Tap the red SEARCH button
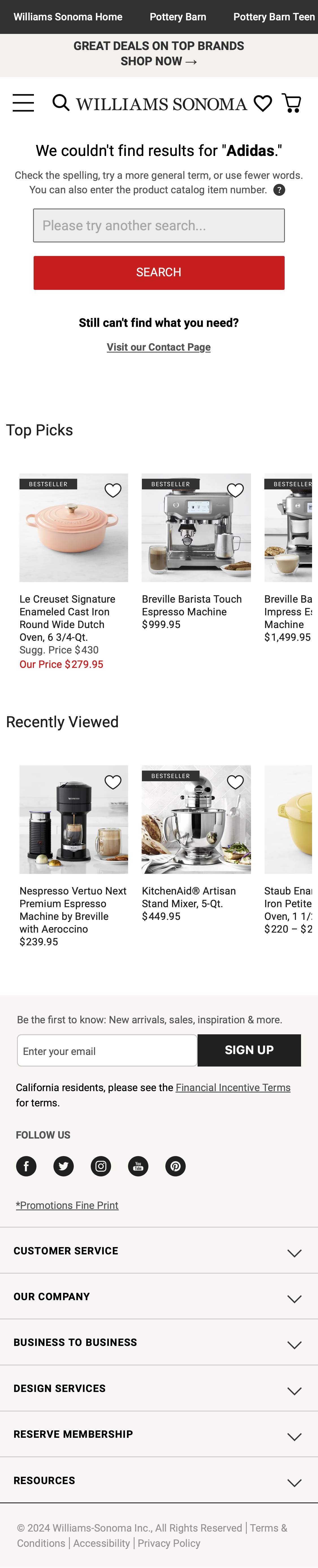The height and width of the screenshot is (1568, 318). pyautogui.click(x=158, y=272)
